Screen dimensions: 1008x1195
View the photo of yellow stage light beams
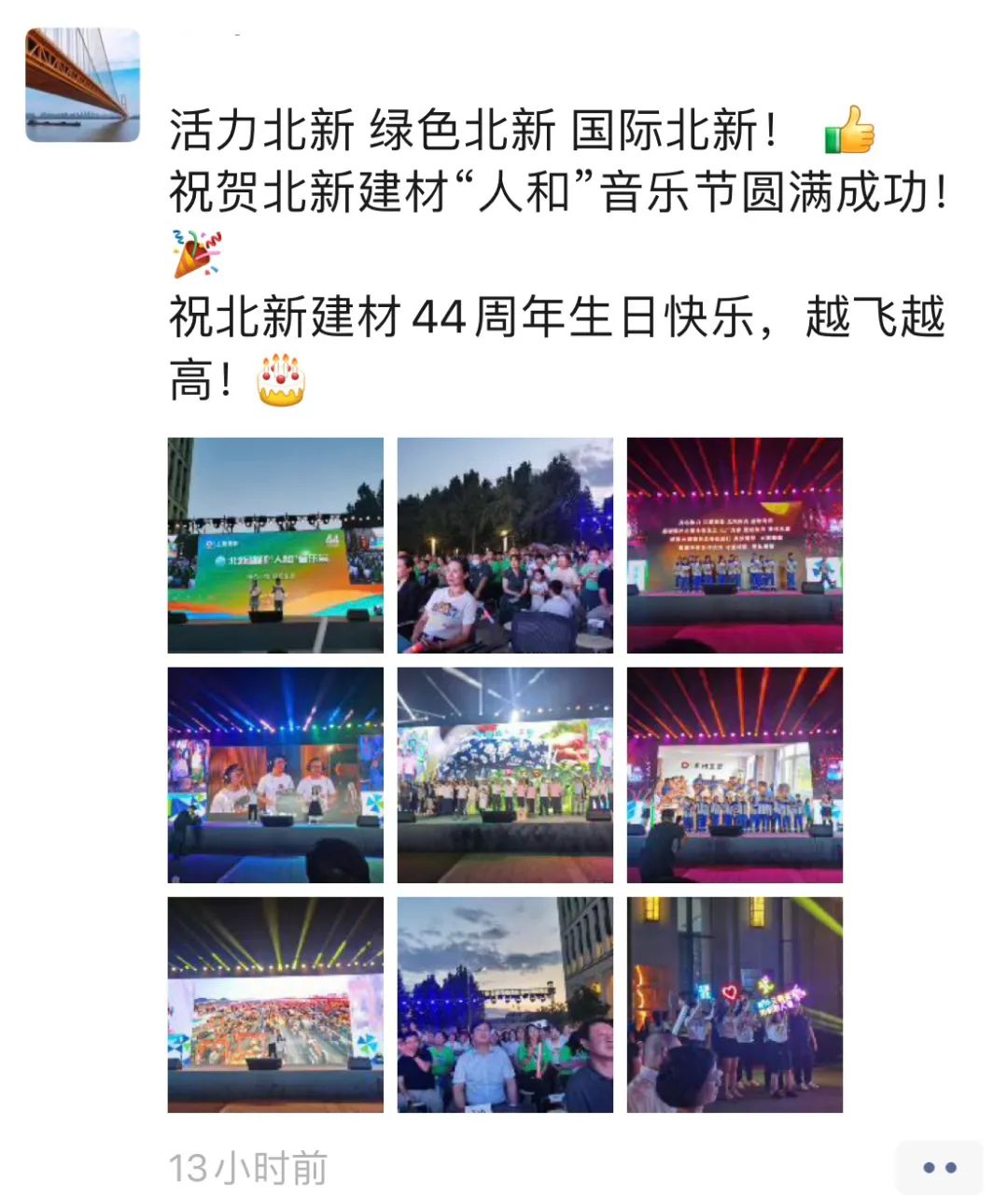(x=275, y=1005)
